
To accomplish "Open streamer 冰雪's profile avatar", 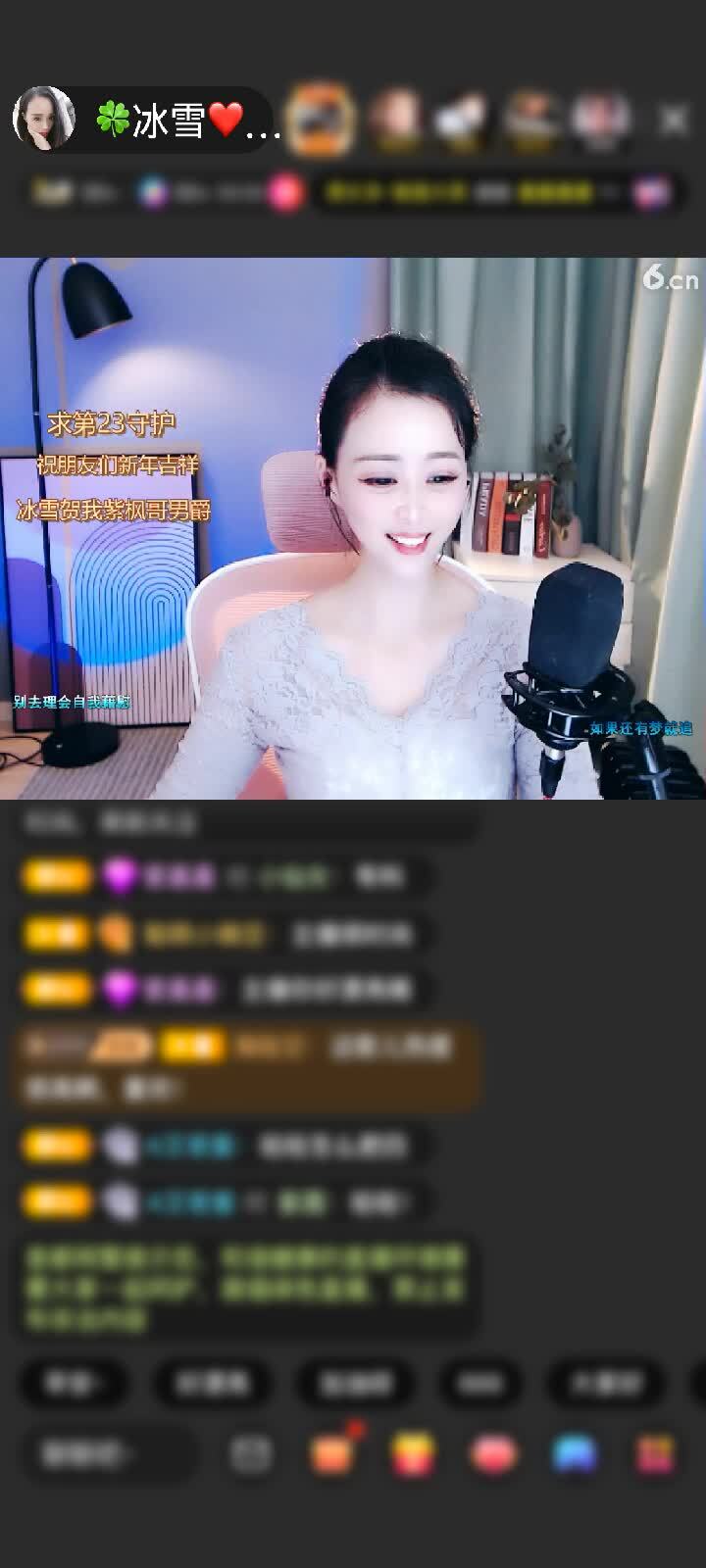I will 44,119.
